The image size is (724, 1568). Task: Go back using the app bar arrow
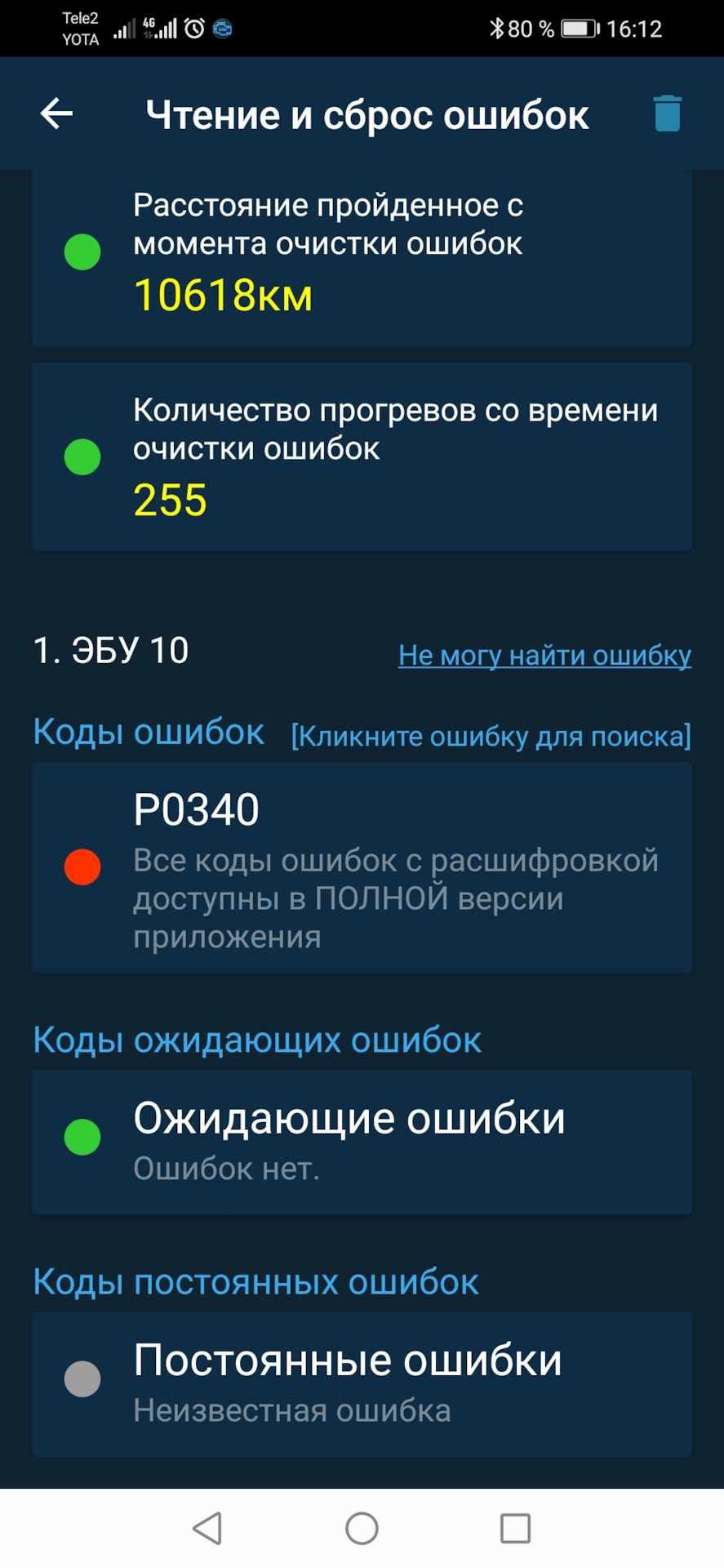[56, 114]
